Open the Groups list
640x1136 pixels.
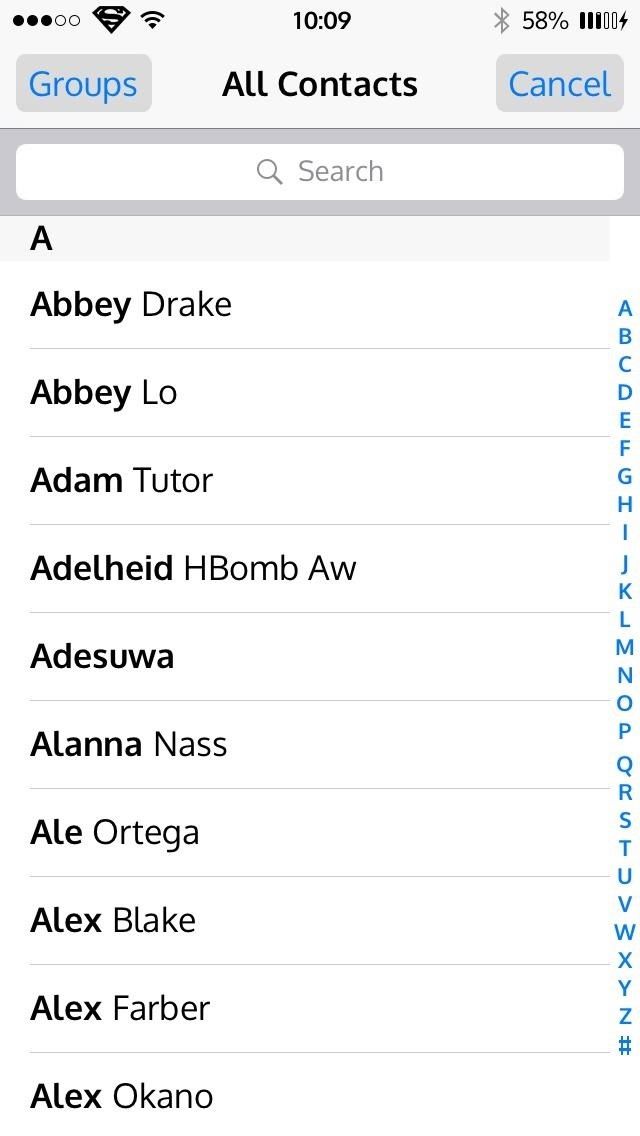(x=83, y=84)
